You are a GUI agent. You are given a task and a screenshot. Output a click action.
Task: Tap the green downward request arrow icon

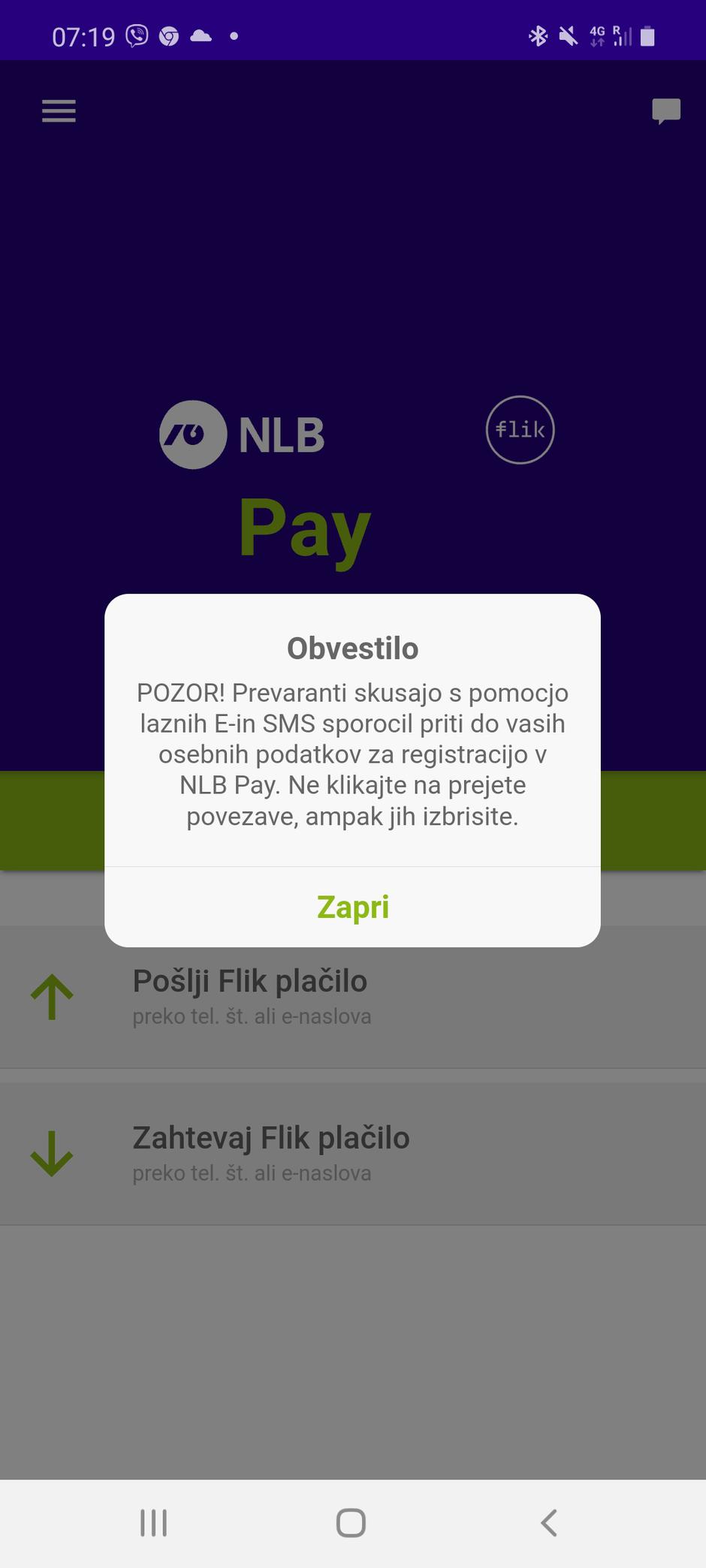[x=50, y=1154]
